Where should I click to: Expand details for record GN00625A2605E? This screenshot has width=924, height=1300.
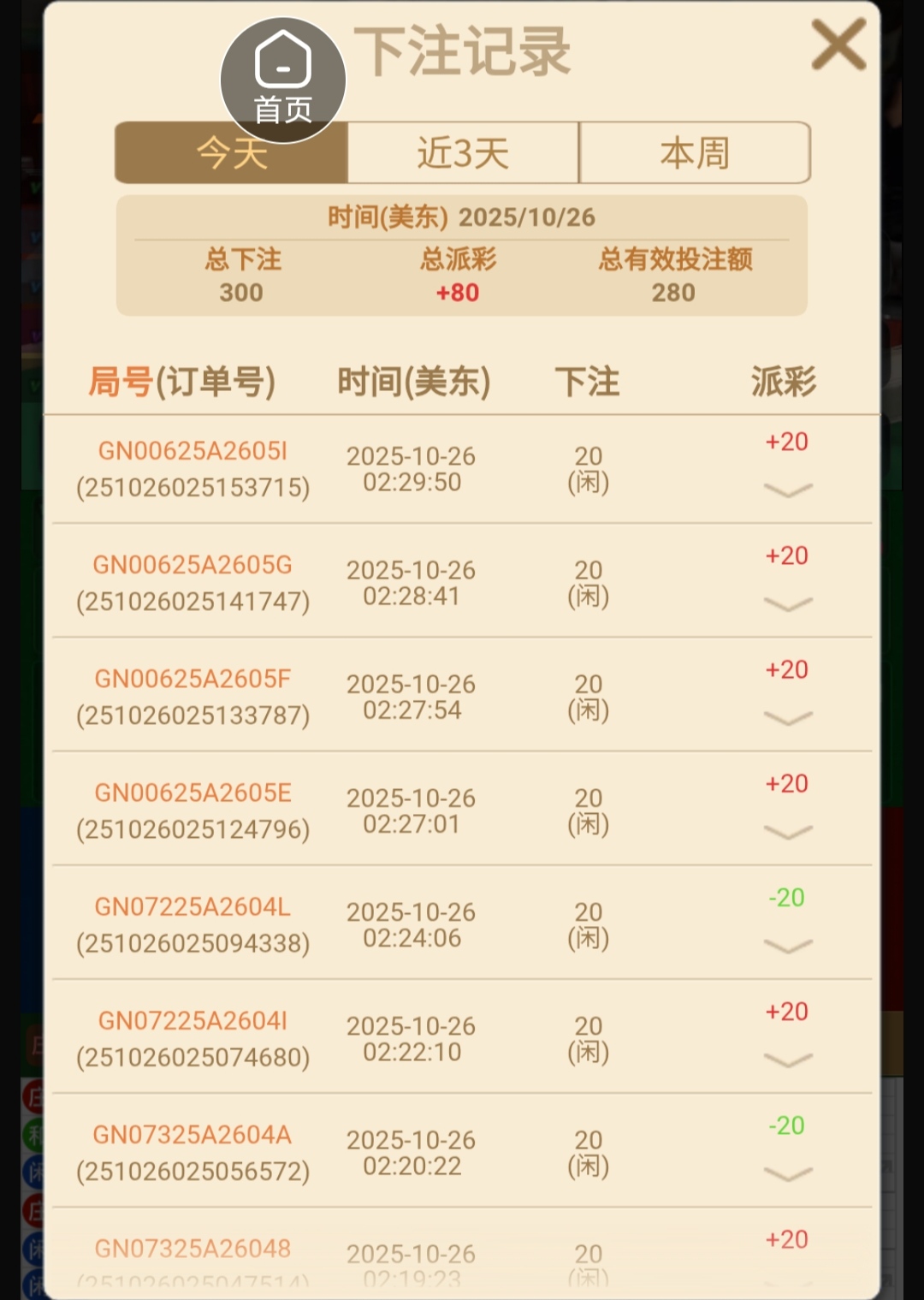tap(787, 832)
